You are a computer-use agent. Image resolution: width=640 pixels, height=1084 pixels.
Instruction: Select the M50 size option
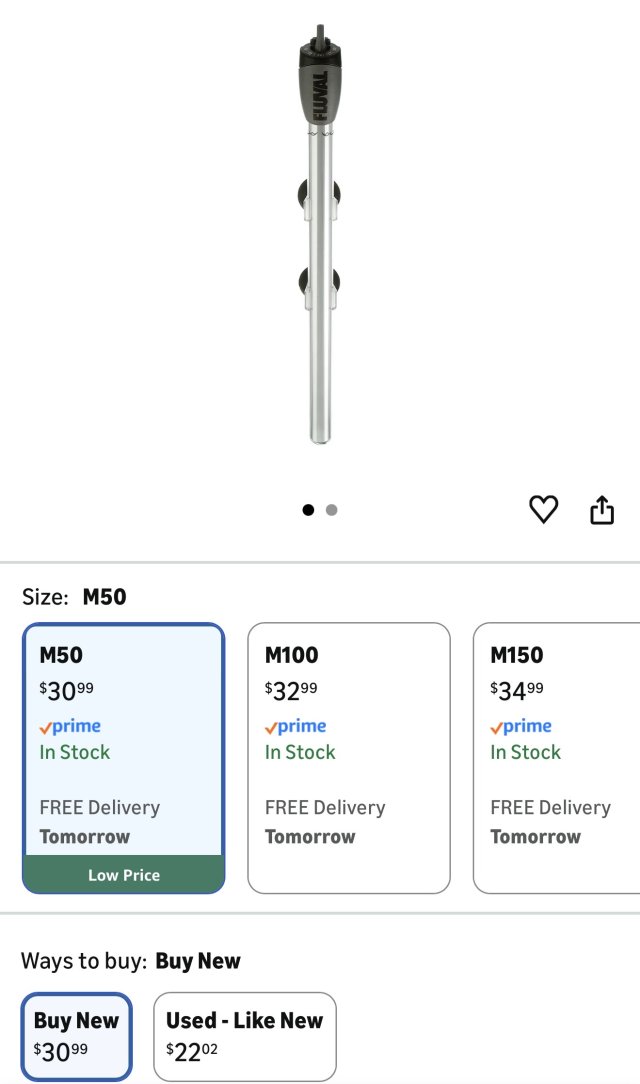pyautogui.click(x=124, y=756)
